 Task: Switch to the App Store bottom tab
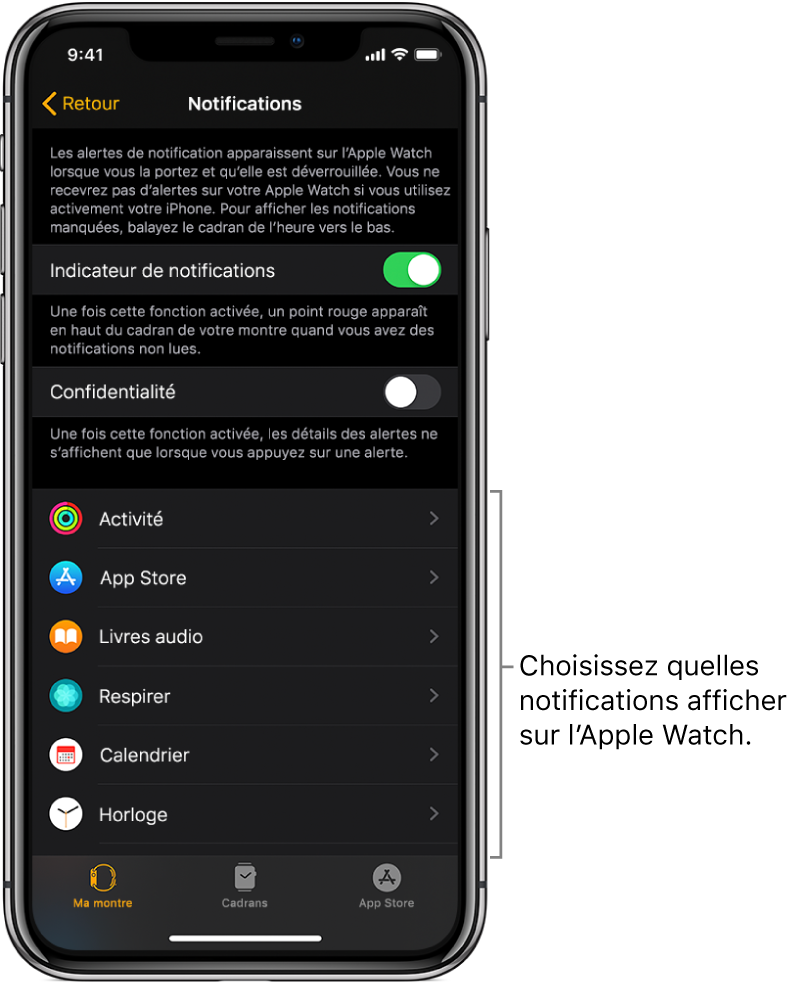387,886
